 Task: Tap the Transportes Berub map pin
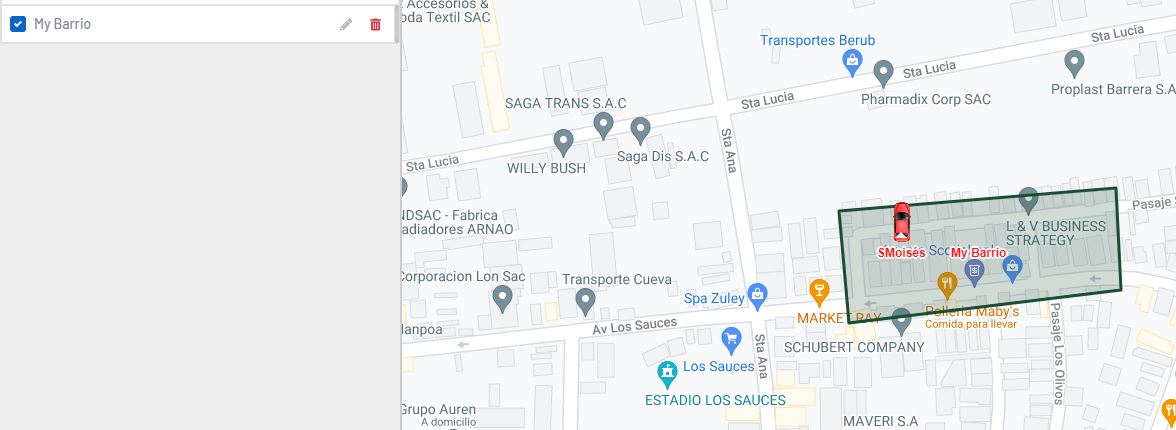click(851, 62)
